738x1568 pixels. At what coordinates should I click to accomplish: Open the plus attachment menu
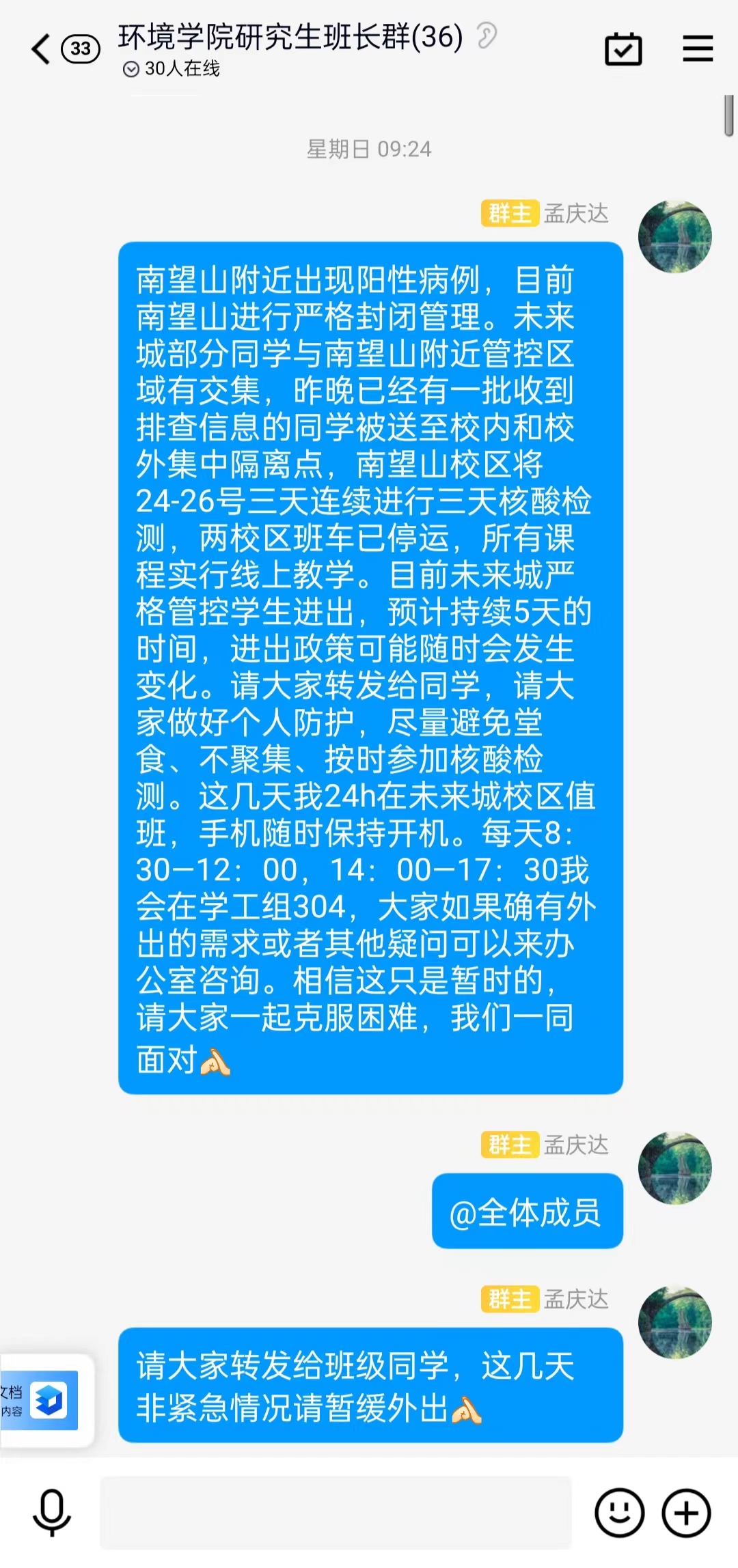(x=686, y=1512)
